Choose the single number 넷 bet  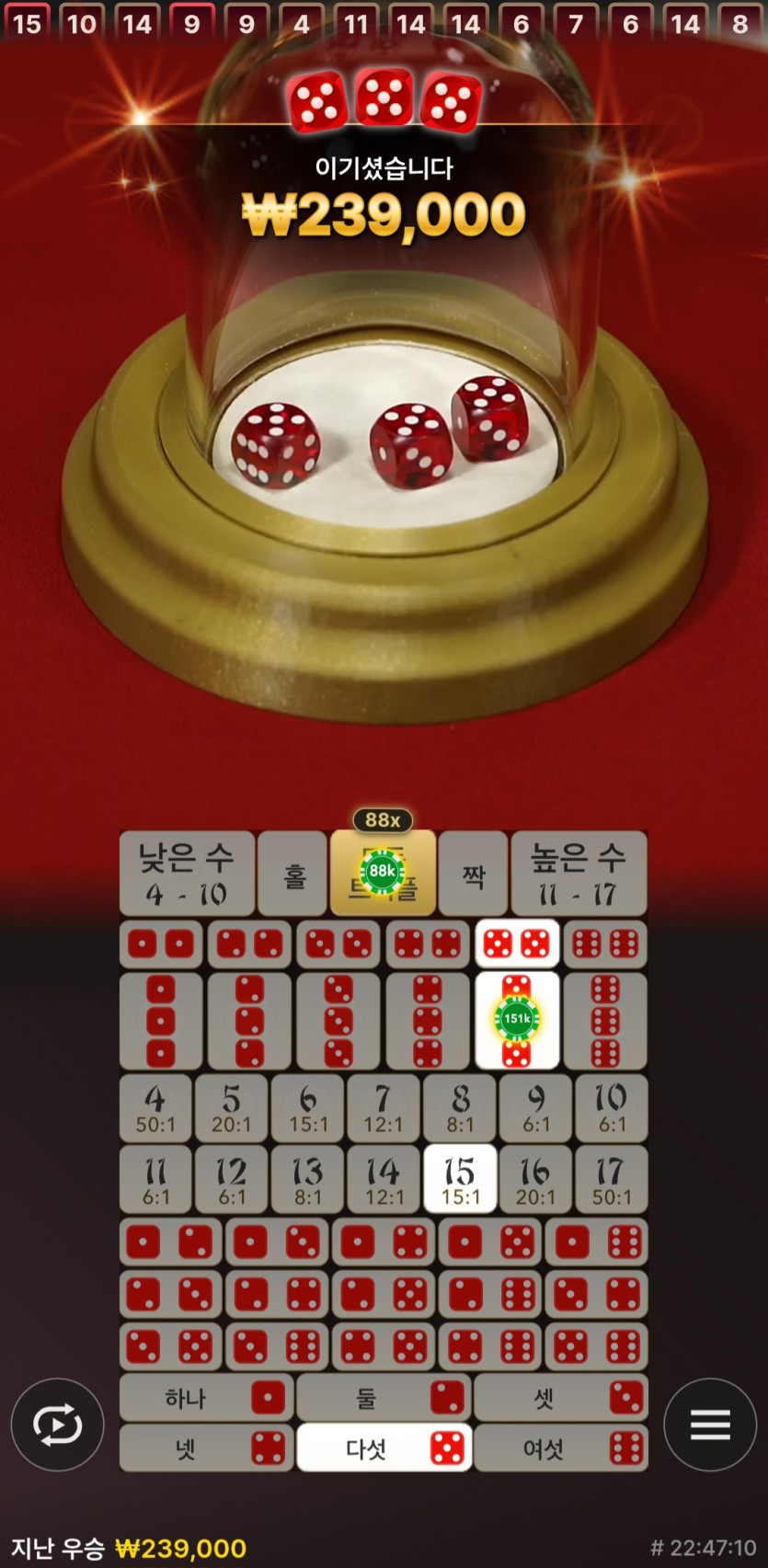[206, 1448]
